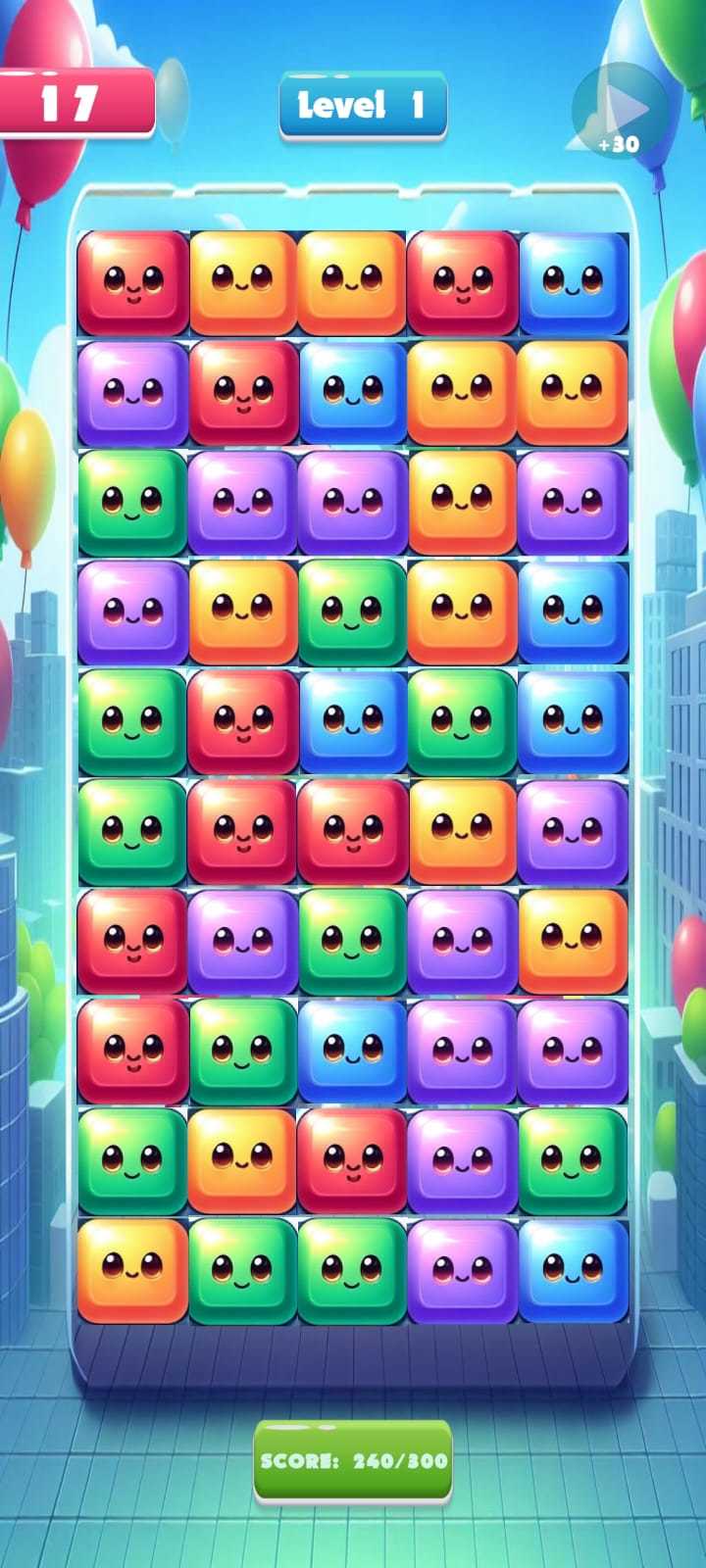Tap the blue block in the top row

pos(573,283)
